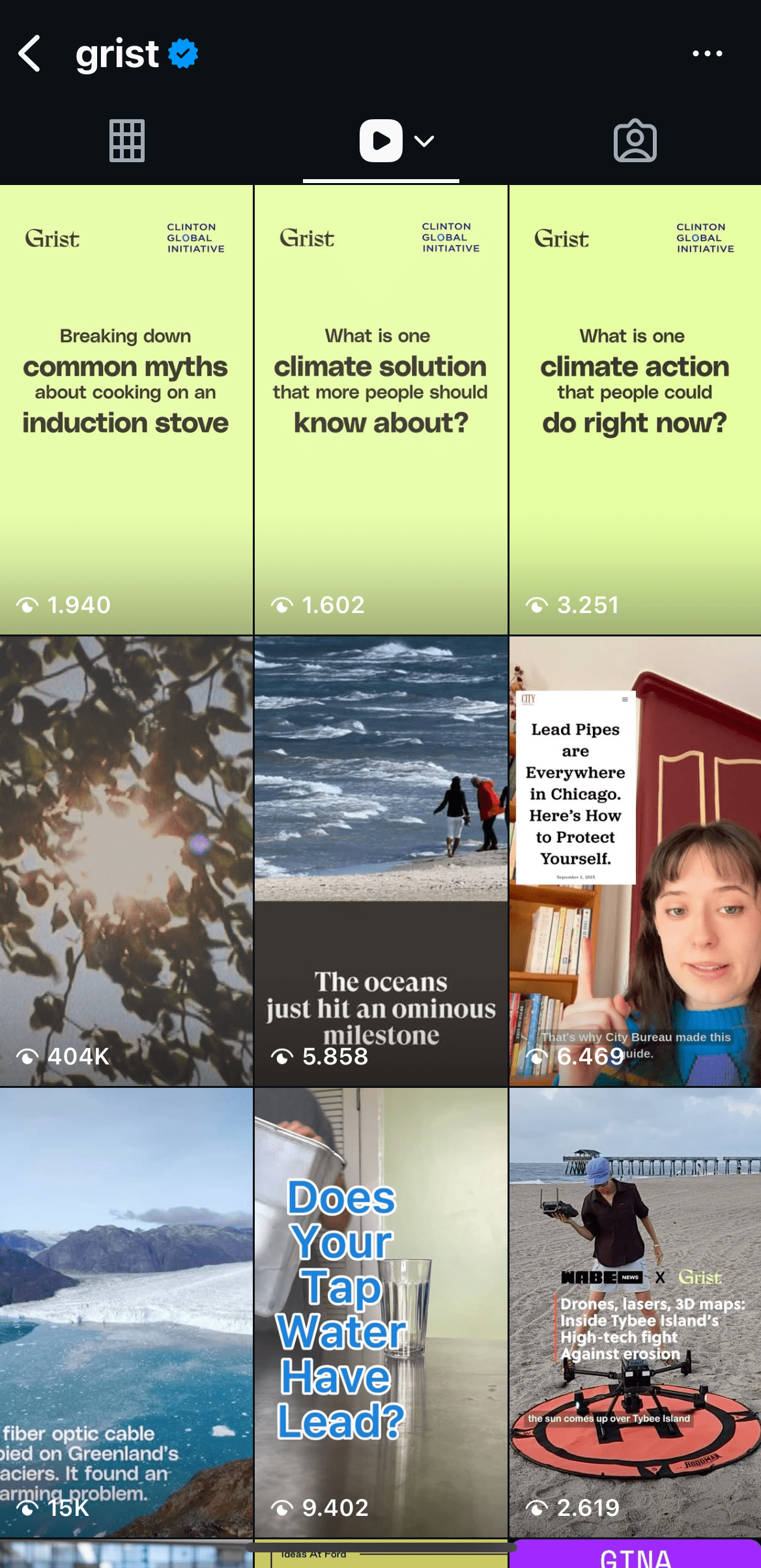Open the three-dot options menu
The width and height of the screenshot is (761, 1568).
708,53
